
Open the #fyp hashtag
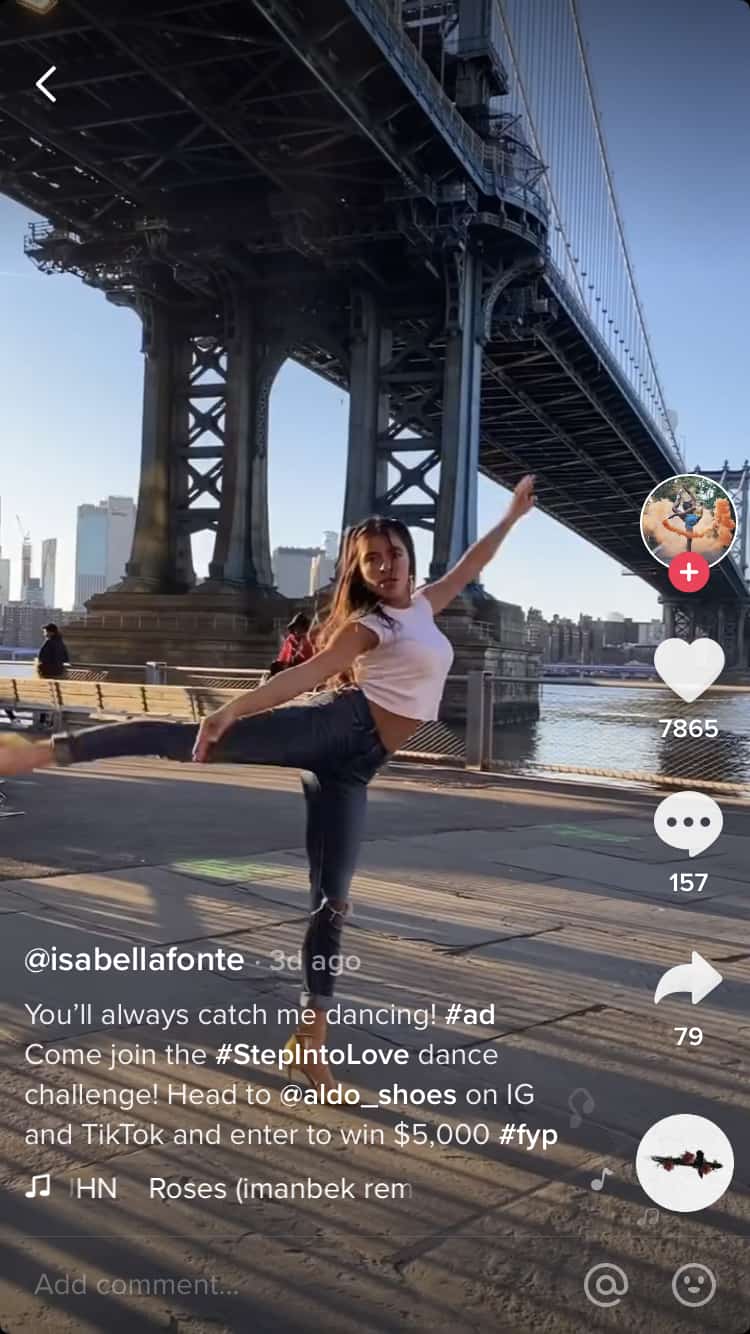[x=528, y=1136]
